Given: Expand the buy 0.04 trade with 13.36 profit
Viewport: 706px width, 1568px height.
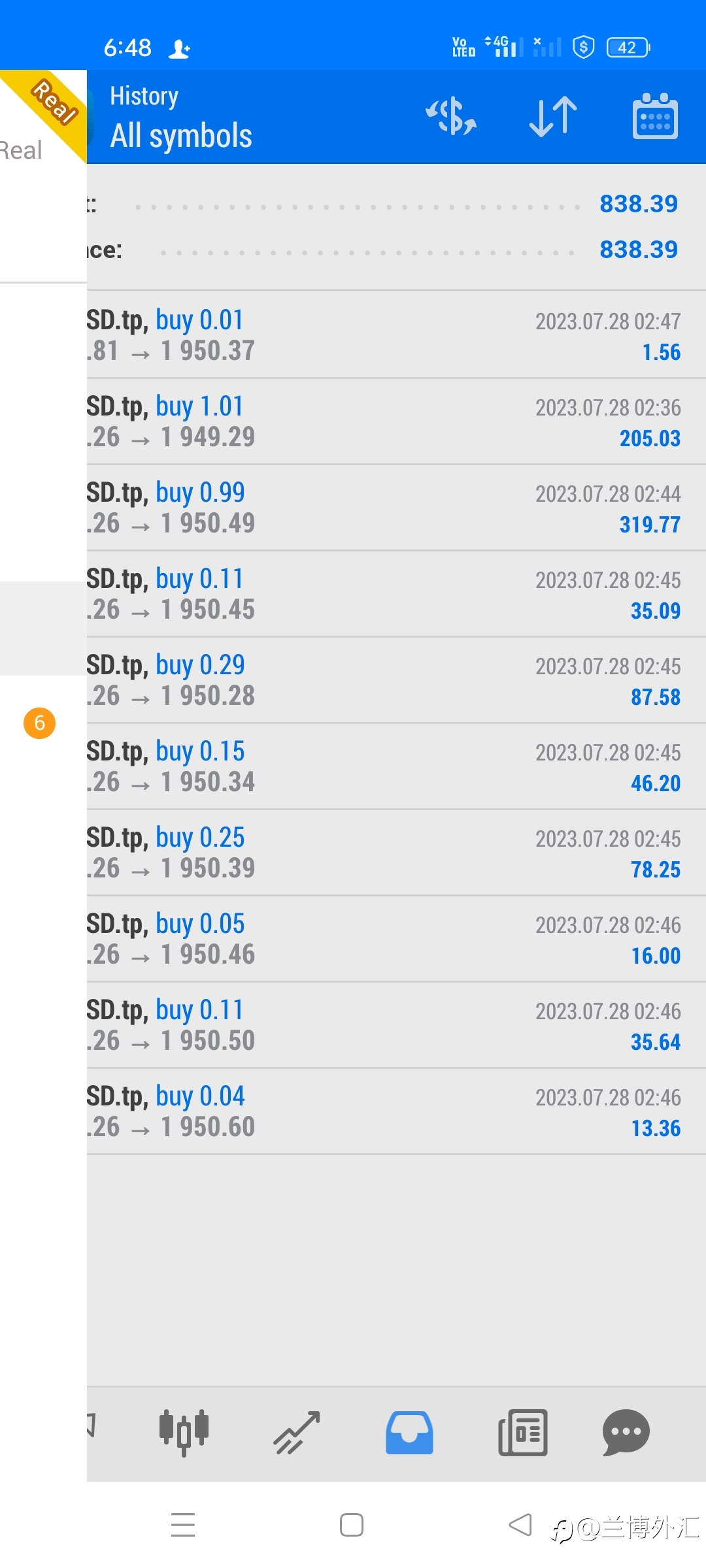Looking at the screenshot, I should [x=396, y=1111].
